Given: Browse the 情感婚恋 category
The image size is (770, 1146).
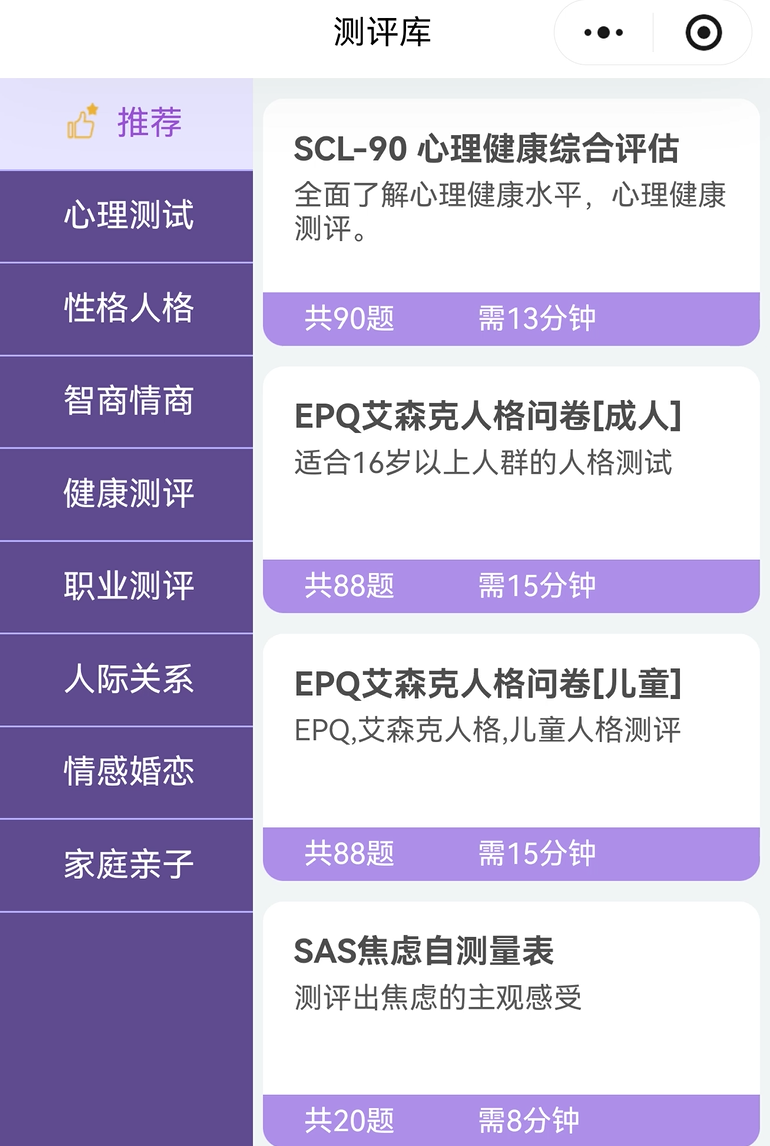Looking at the screenshot, I should tap(127, 772).
